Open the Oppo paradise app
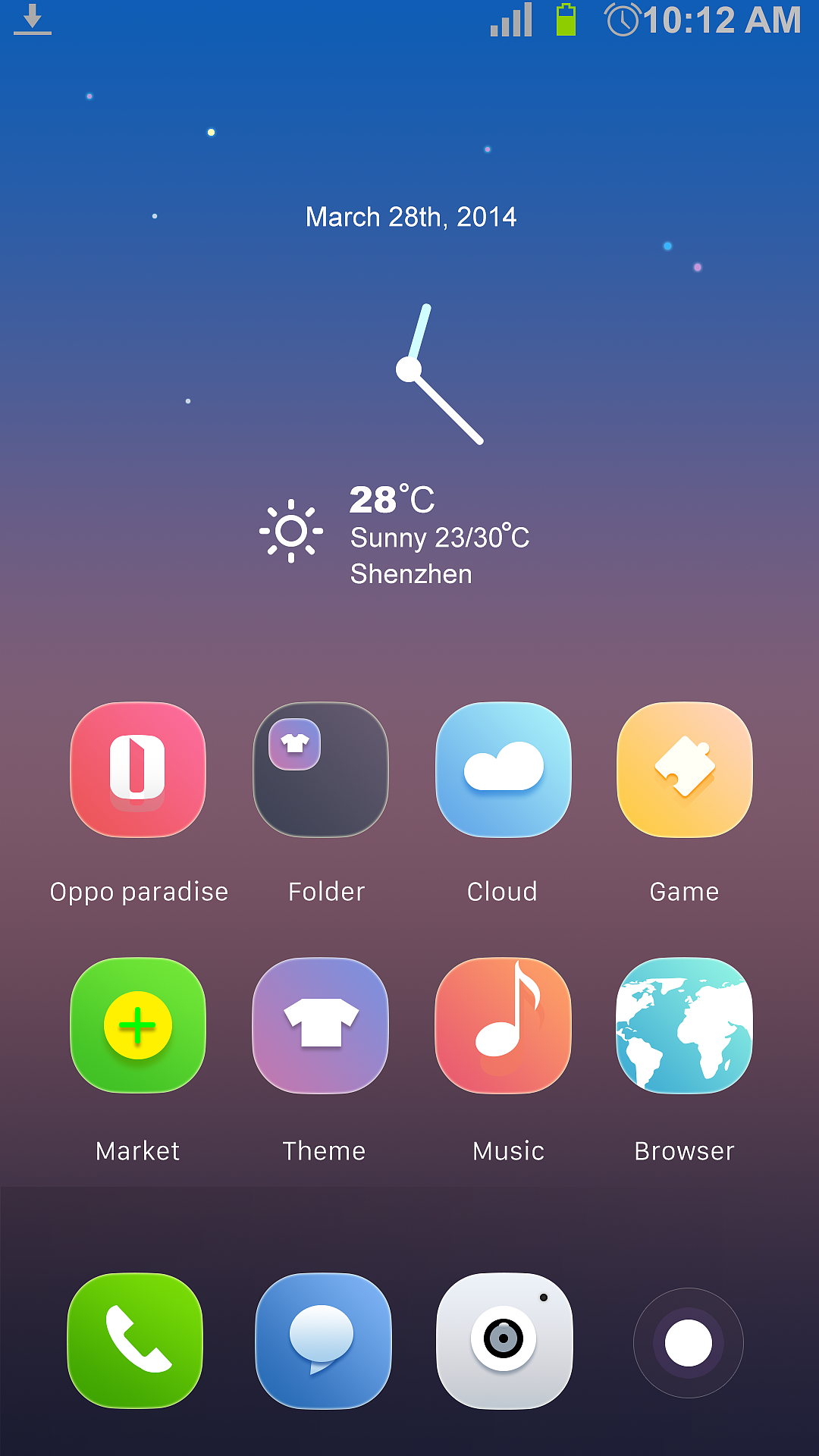This screenshot has height=1456, width=819. pyautogui.click(x=136, y=770)
